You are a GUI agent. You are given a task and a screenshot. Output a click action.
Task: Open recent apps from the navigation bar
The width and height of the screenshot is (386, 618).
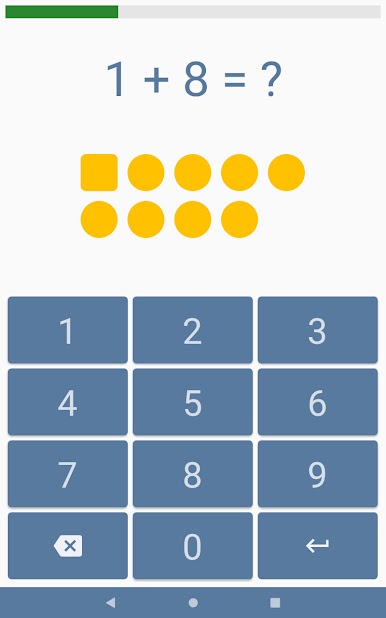(275, 602)
